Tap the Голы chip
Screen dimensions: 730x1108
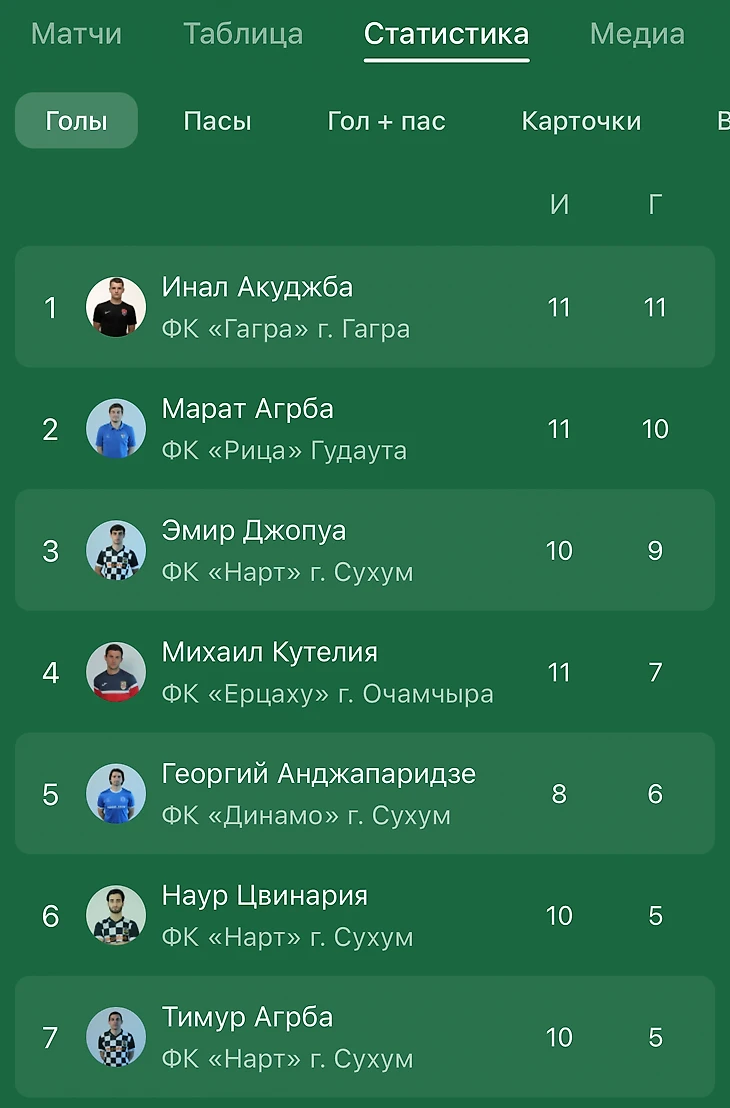click(x=76, y=122)
